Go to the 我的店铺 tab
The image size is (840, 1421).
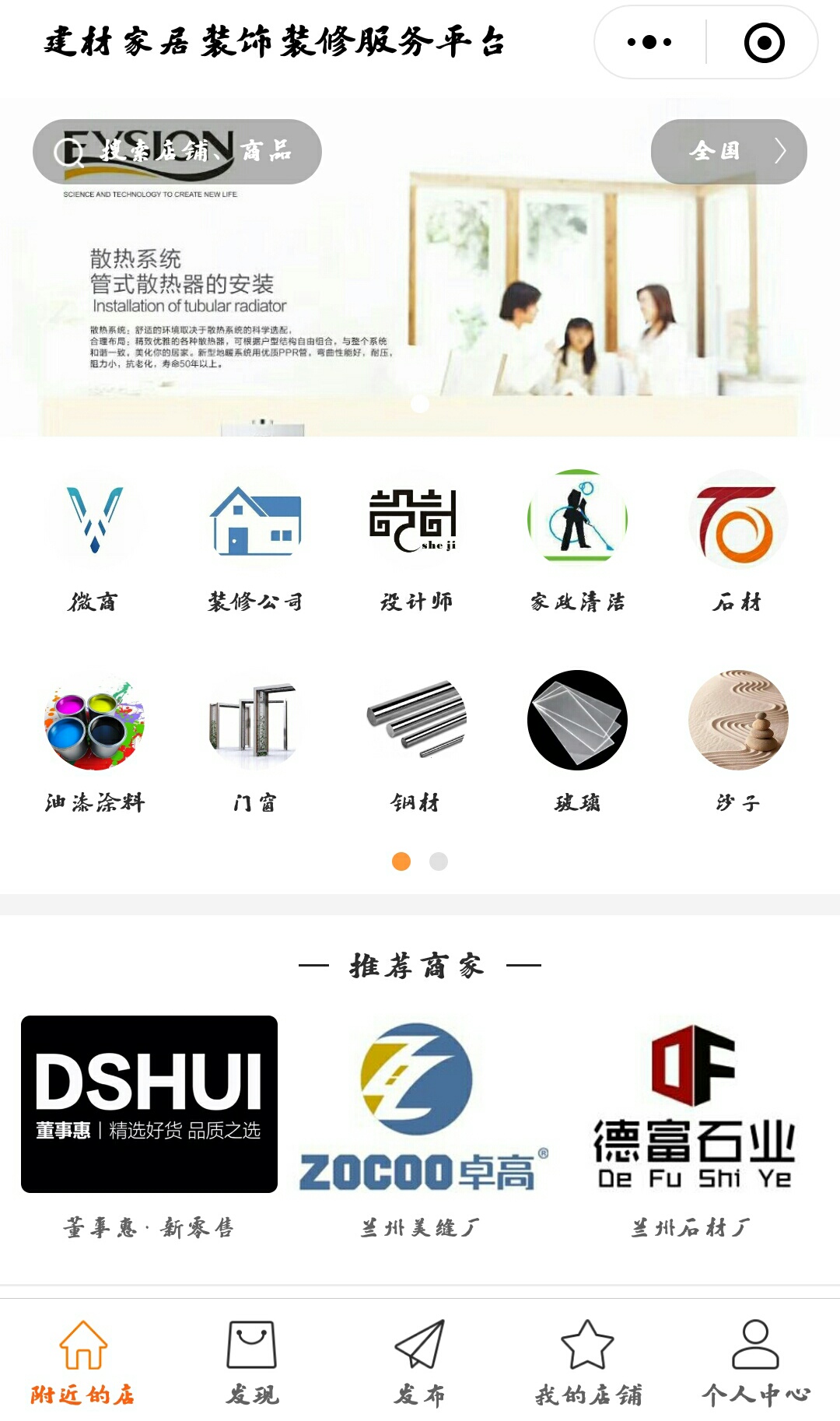coord(588,1360)
